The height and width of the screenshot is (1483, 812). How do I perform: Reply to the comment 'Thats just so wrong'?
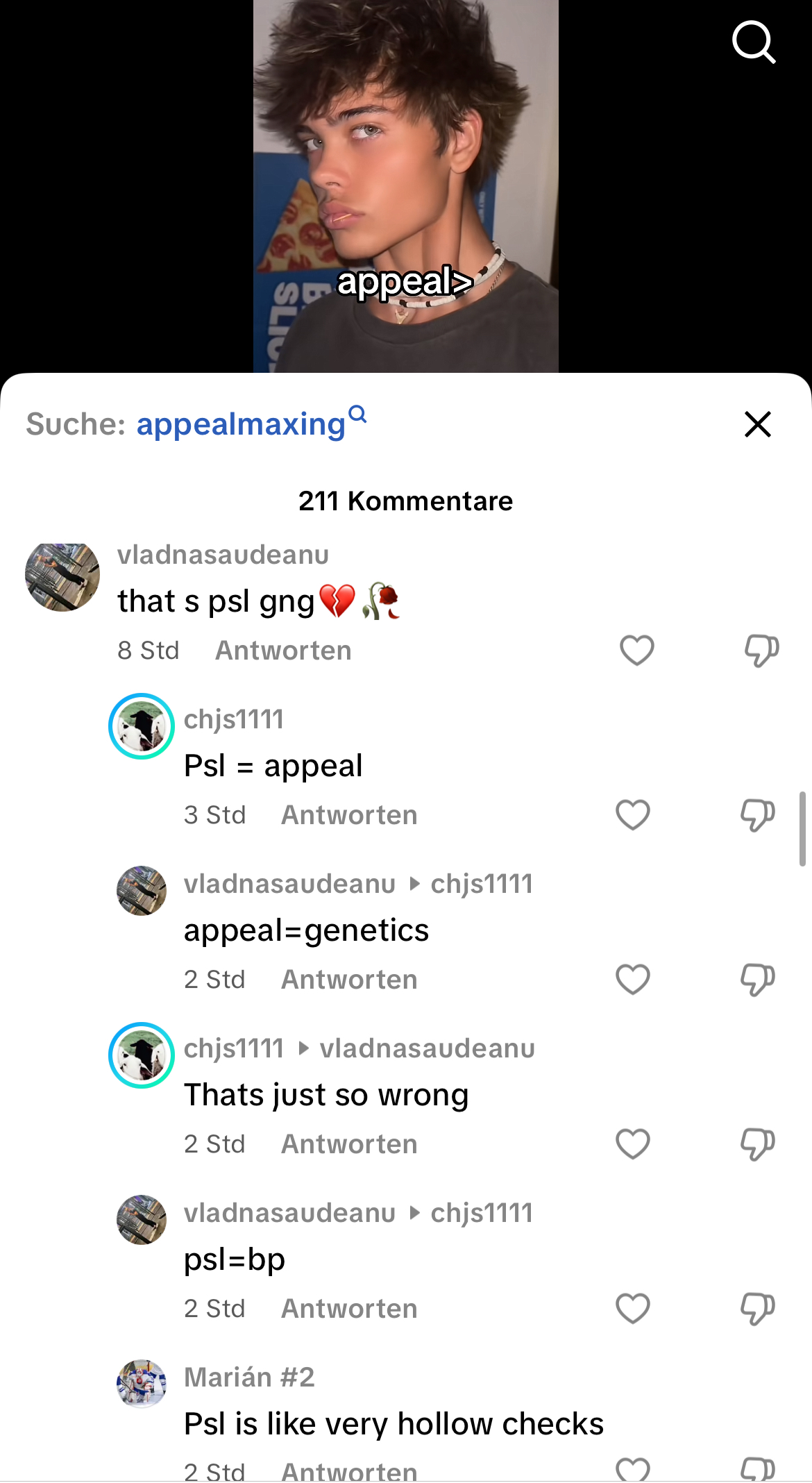349,1144
